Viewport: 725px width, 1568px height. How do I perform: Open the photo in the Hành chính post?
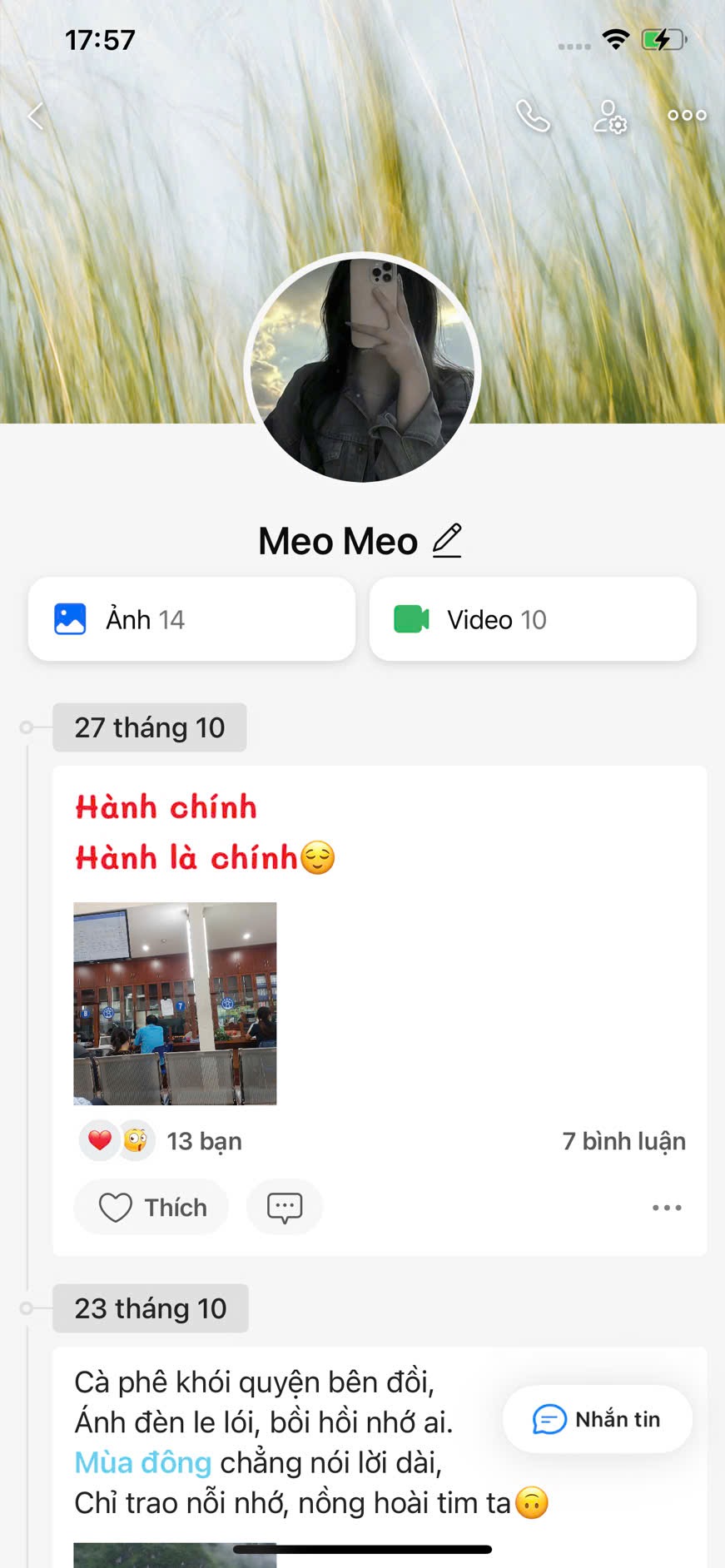175,1004
